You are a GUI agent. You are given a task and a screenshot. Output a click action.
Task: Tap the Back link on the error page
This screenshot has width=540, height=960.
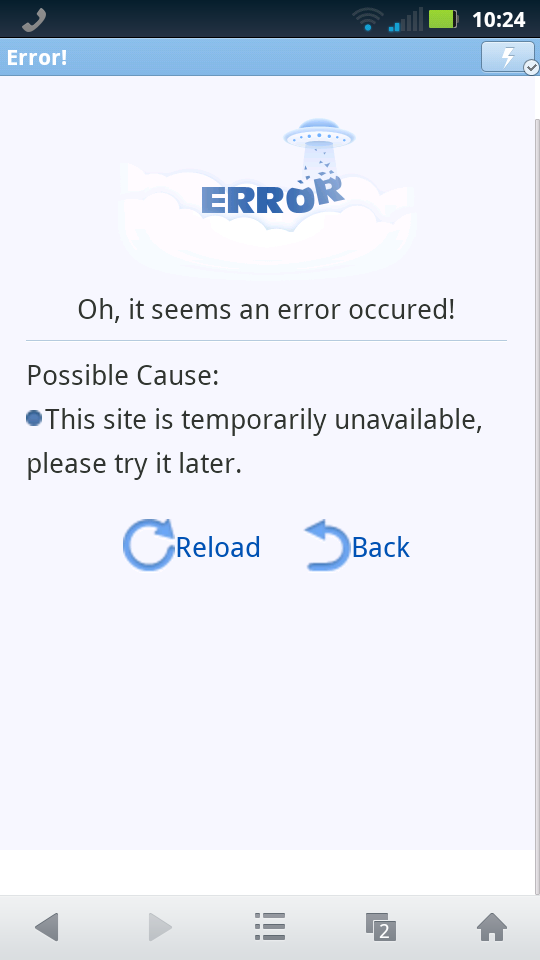pos(358,546)
